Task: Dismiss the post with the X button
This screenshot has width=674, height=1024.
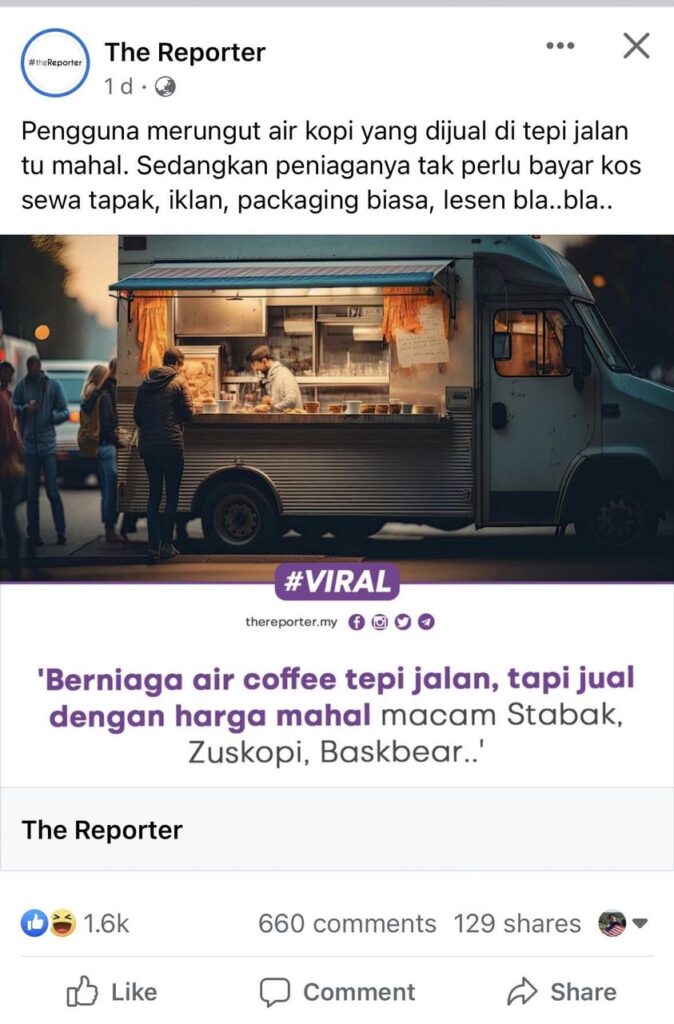Action: 636,46
